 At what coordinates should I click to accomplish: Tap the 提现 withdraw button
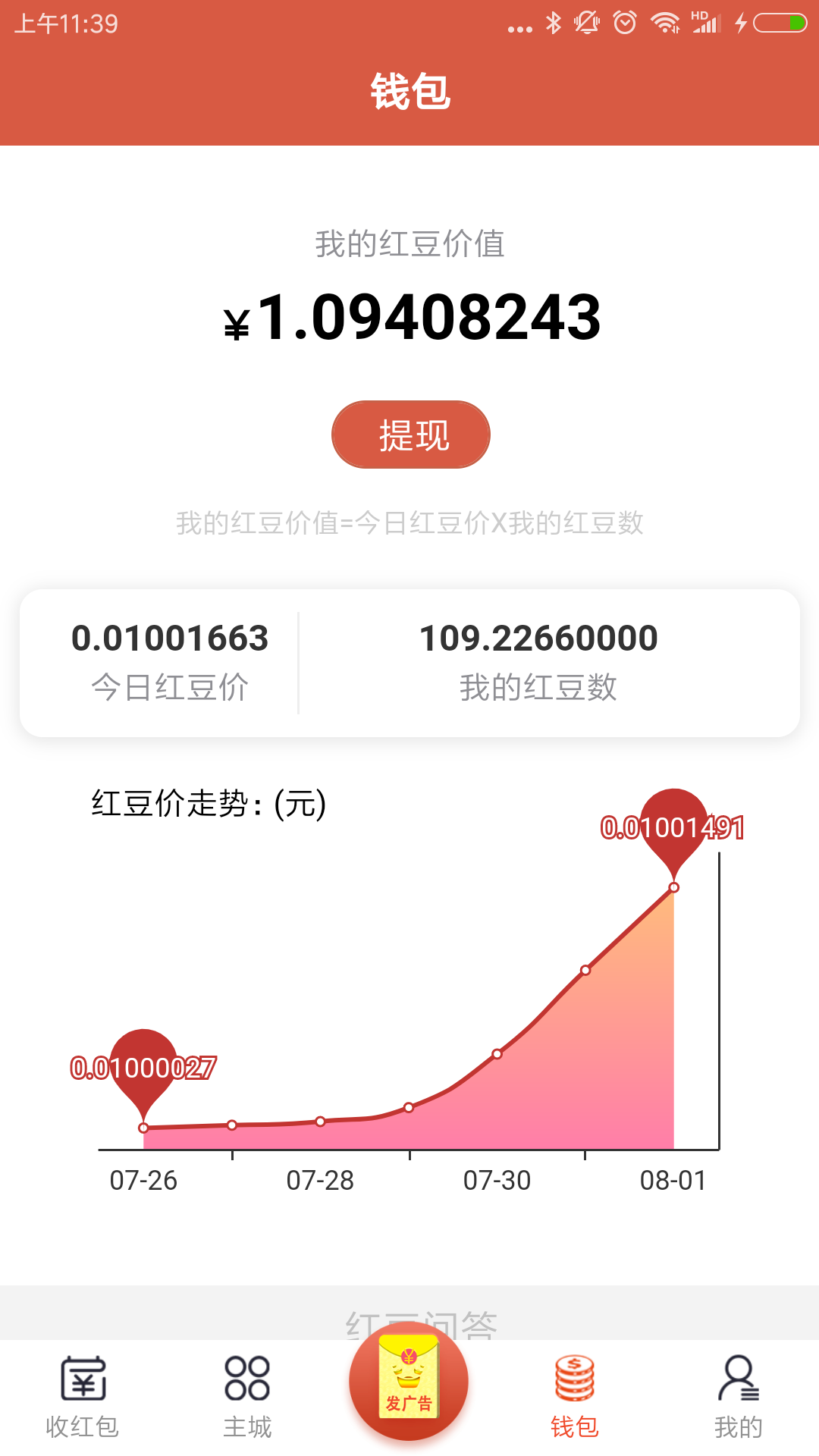coord(411,435)
